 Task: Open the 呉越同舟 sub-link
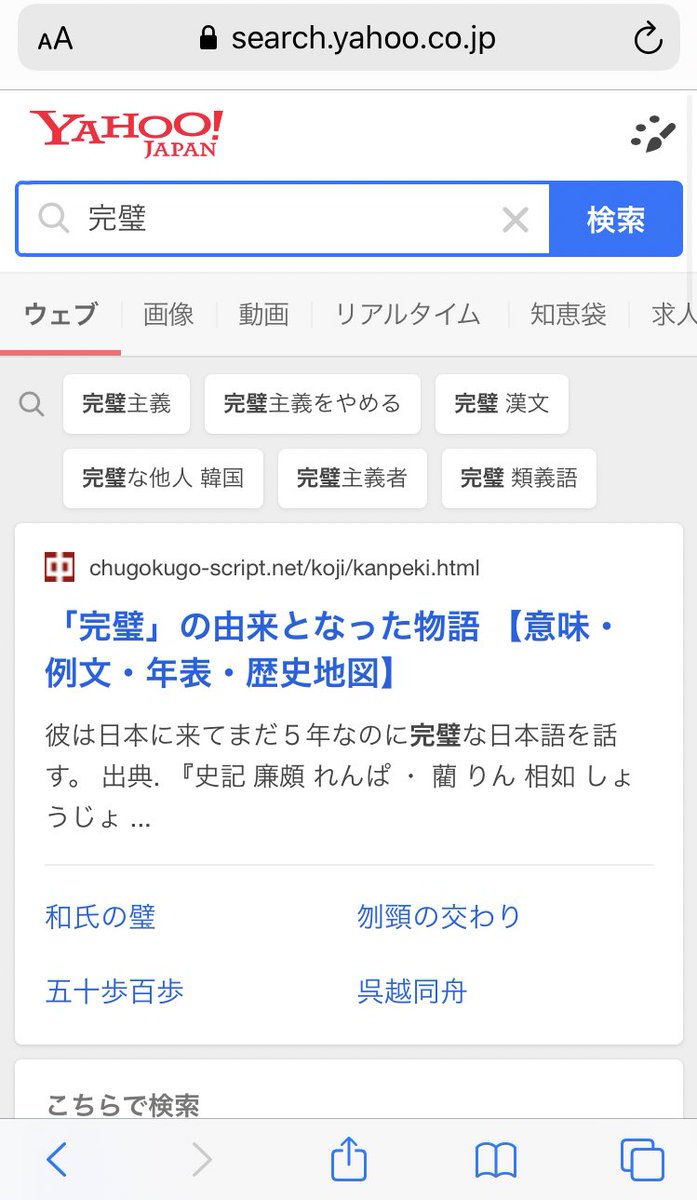[x=412, y=991]
